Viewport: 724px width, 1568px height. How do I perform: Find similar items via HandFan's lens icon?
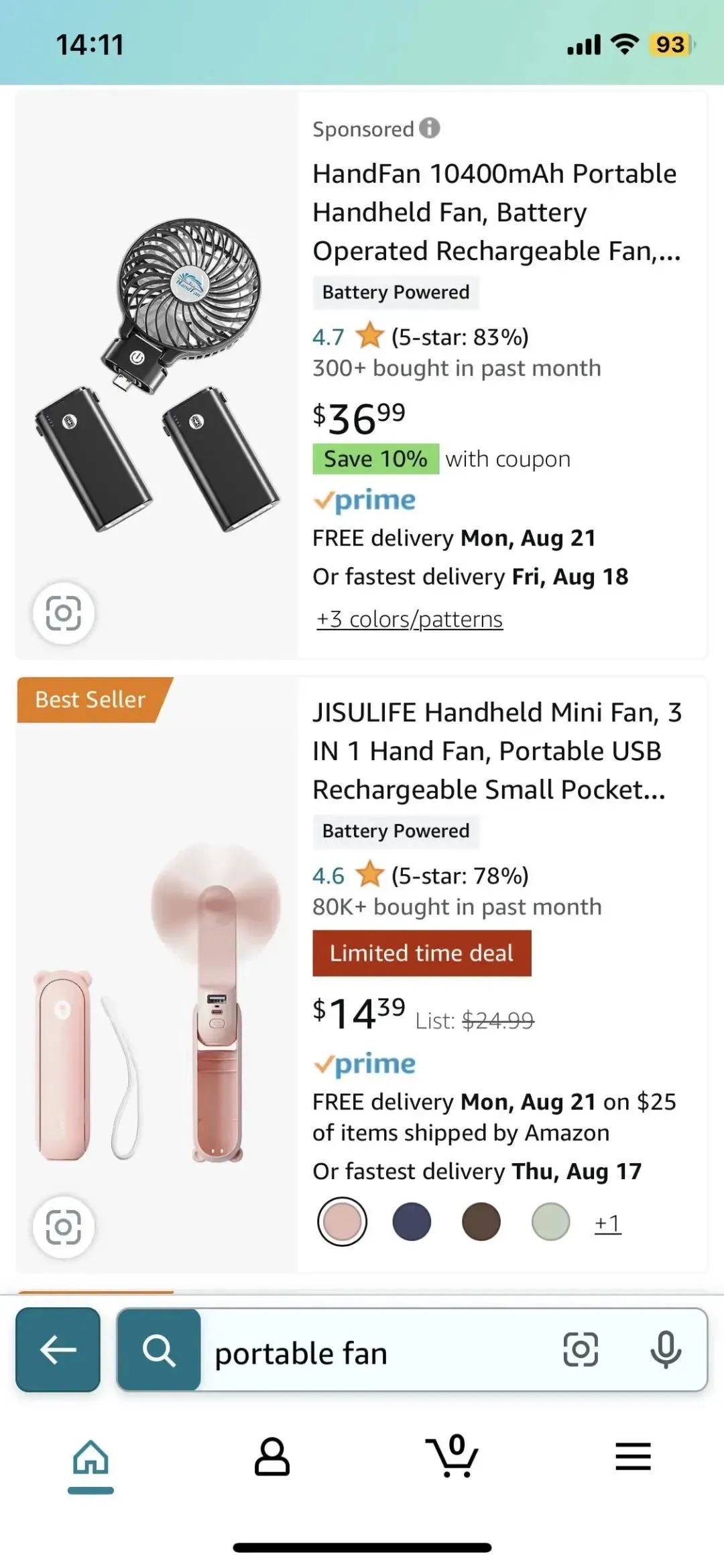coord(64,613)
